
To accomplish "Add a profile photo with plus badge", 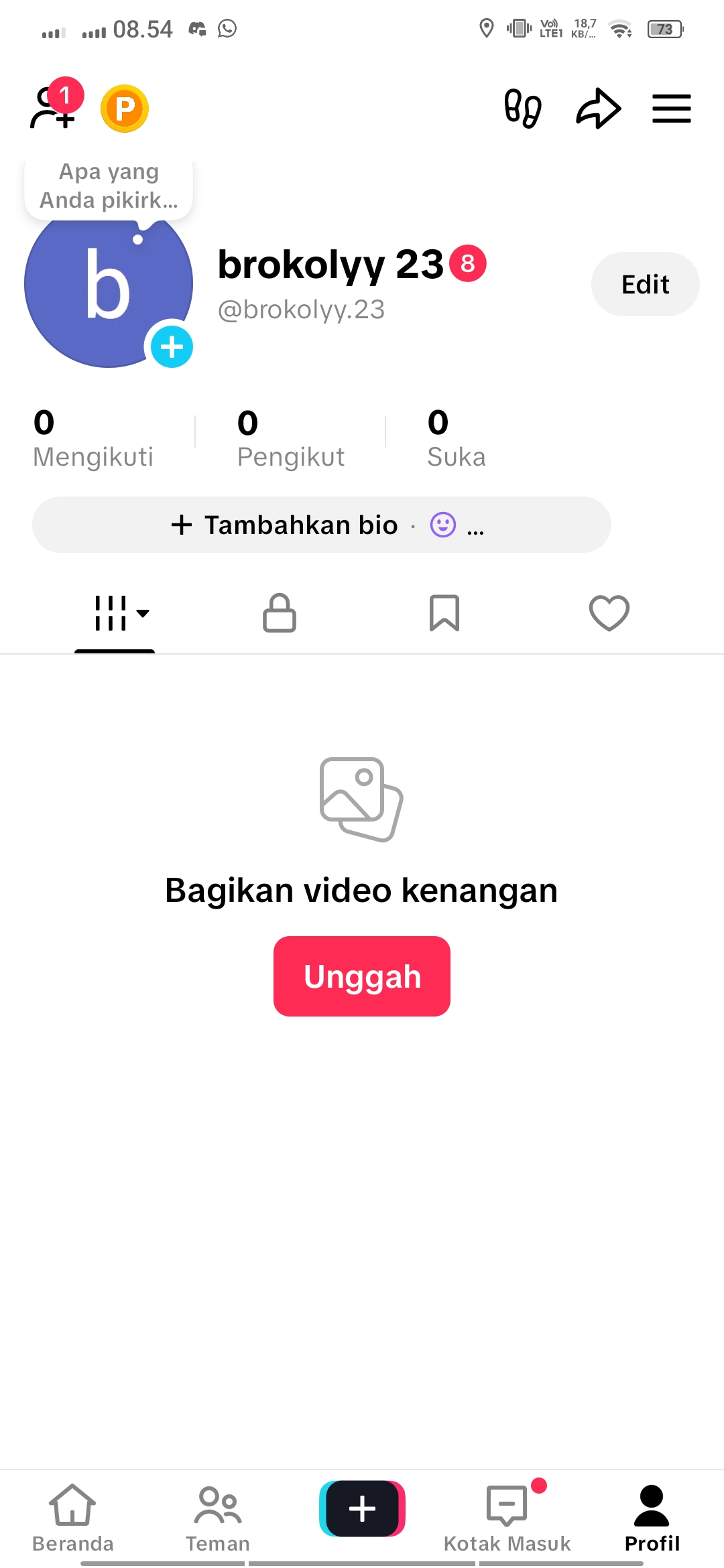I will pyautogui.click(x=172, y=347).
